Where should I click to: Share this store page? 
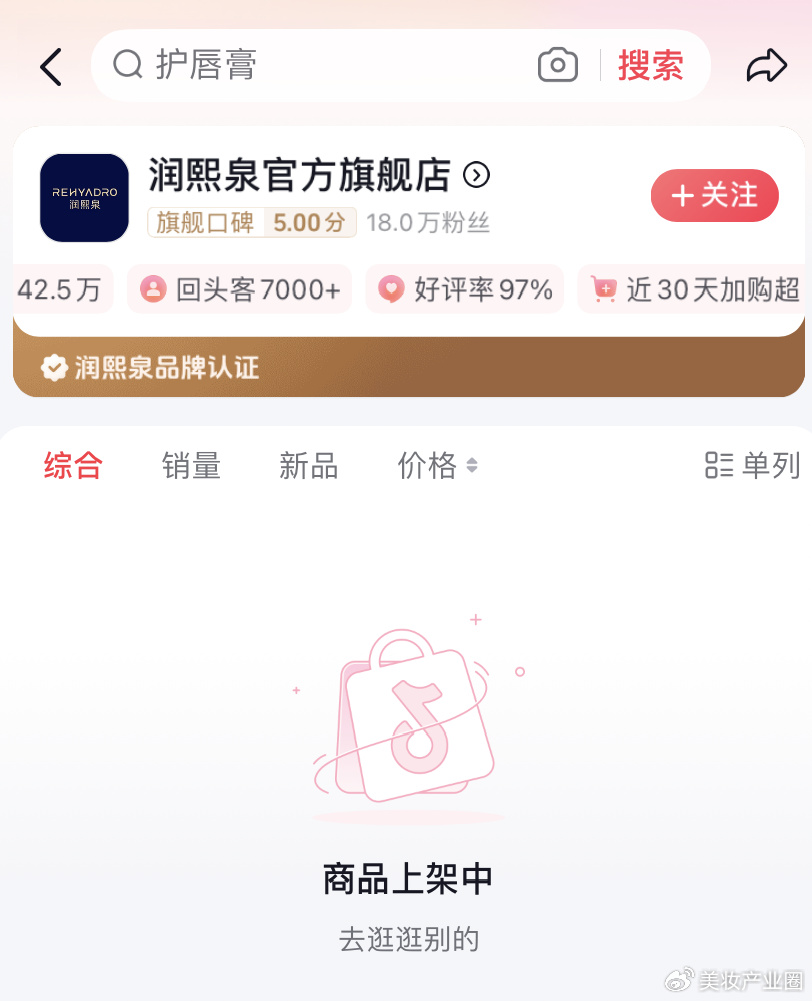pos(767,67)
